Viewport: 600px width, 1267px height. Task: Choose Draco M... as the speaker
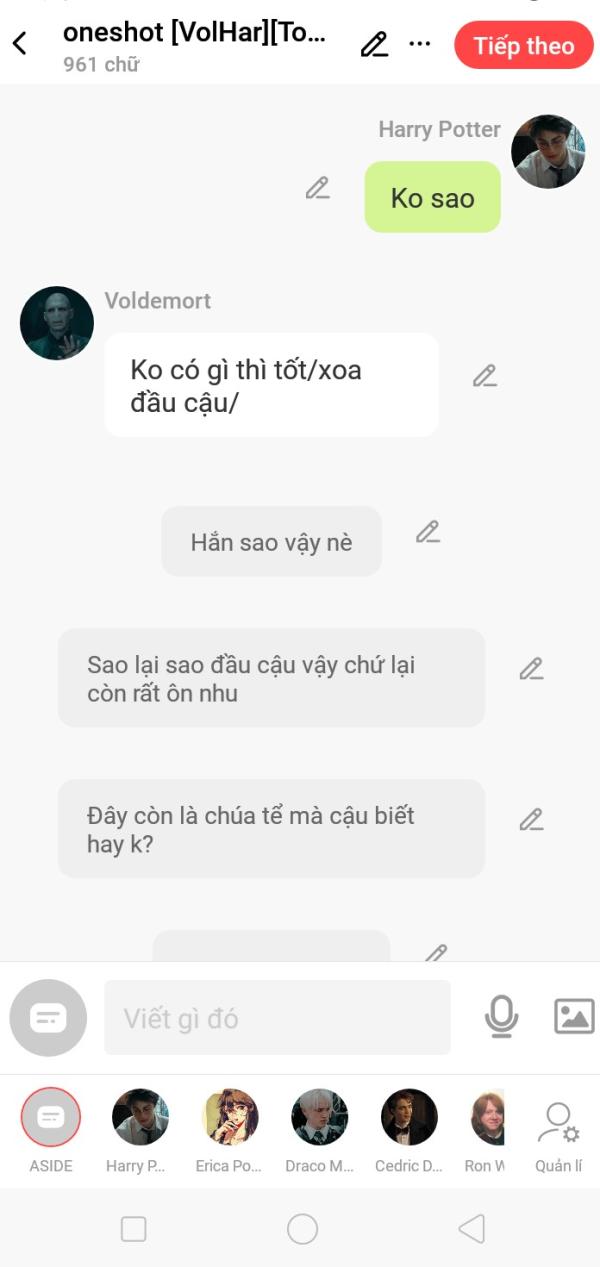[x=319, y=1118]
